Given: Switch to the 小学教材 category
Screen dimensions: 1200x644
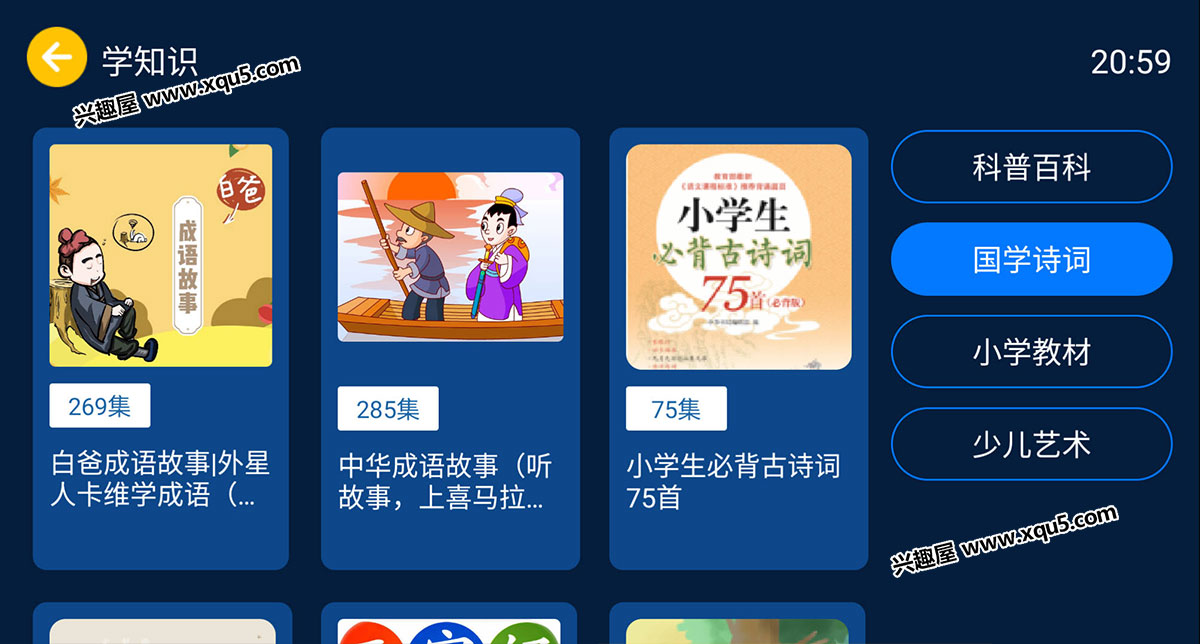Looking at the screenshot, I should click(1031, 352).
